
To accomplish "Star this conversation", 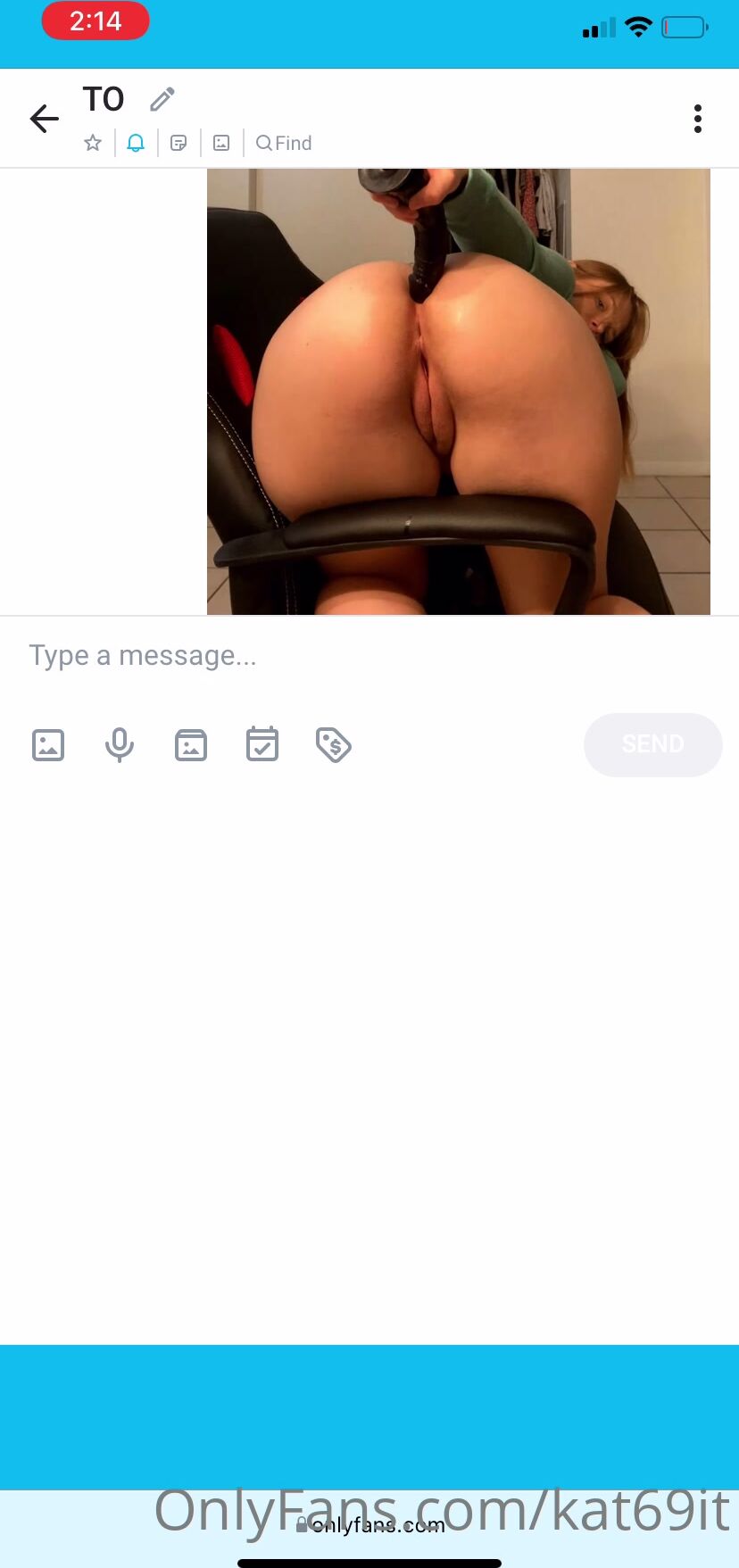I will pyautogui.click(x=93, y=143).
